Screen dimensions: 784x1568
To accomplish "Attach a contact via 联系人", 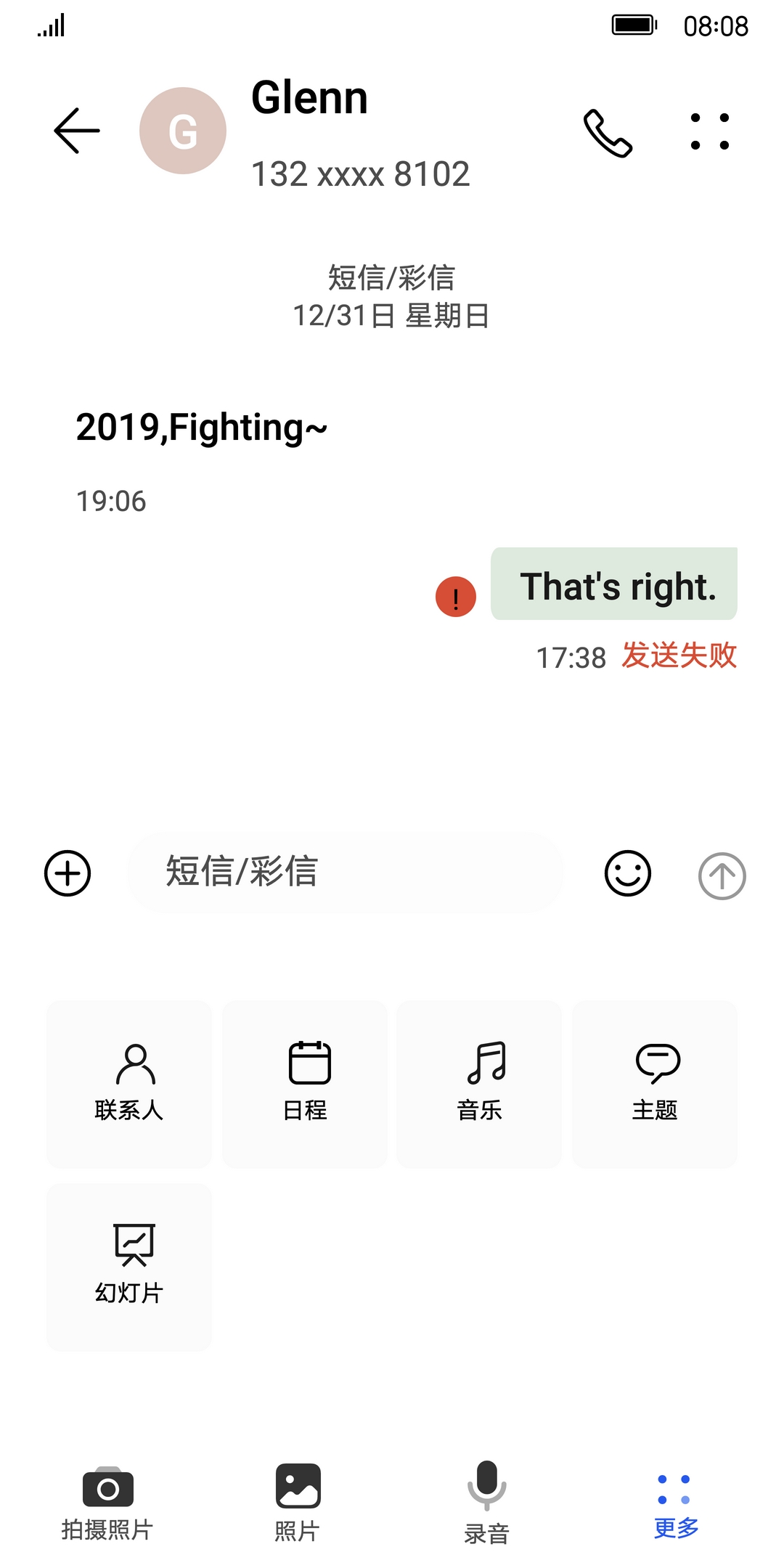I will point(129,1085).
